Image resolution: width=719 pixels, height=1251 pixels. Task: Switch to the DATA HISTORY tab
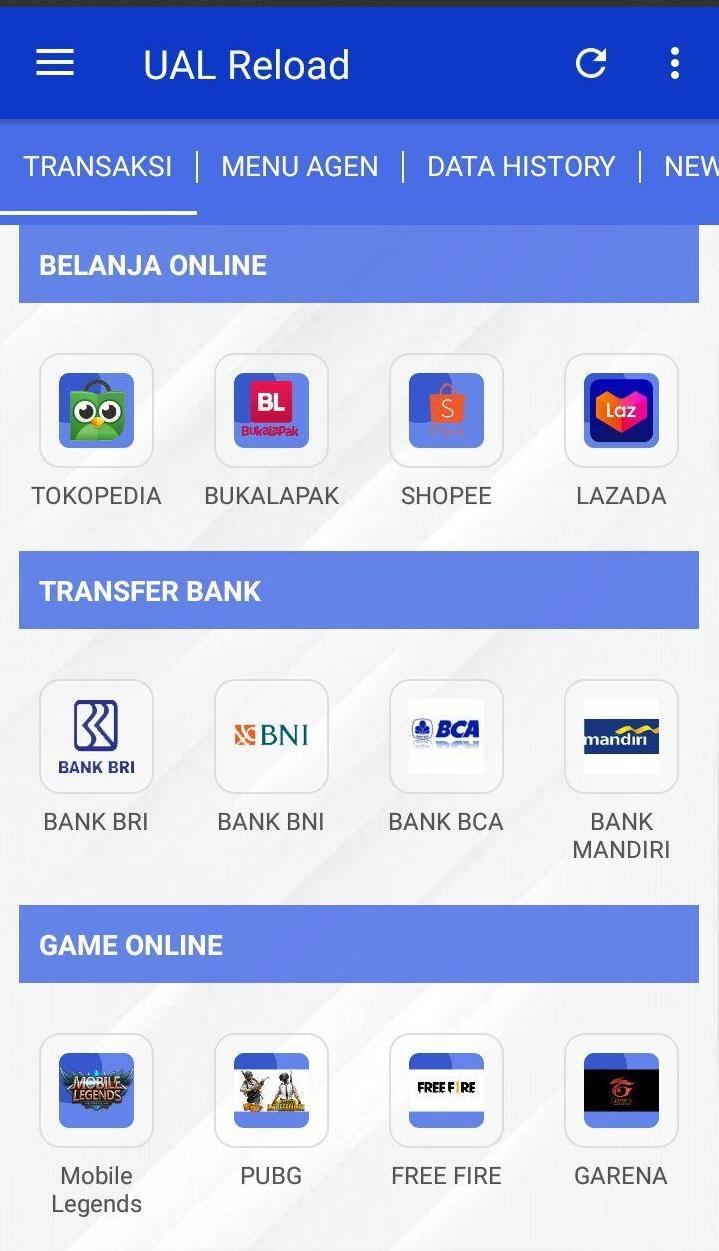pyautogui.click(x=520, y=166)
